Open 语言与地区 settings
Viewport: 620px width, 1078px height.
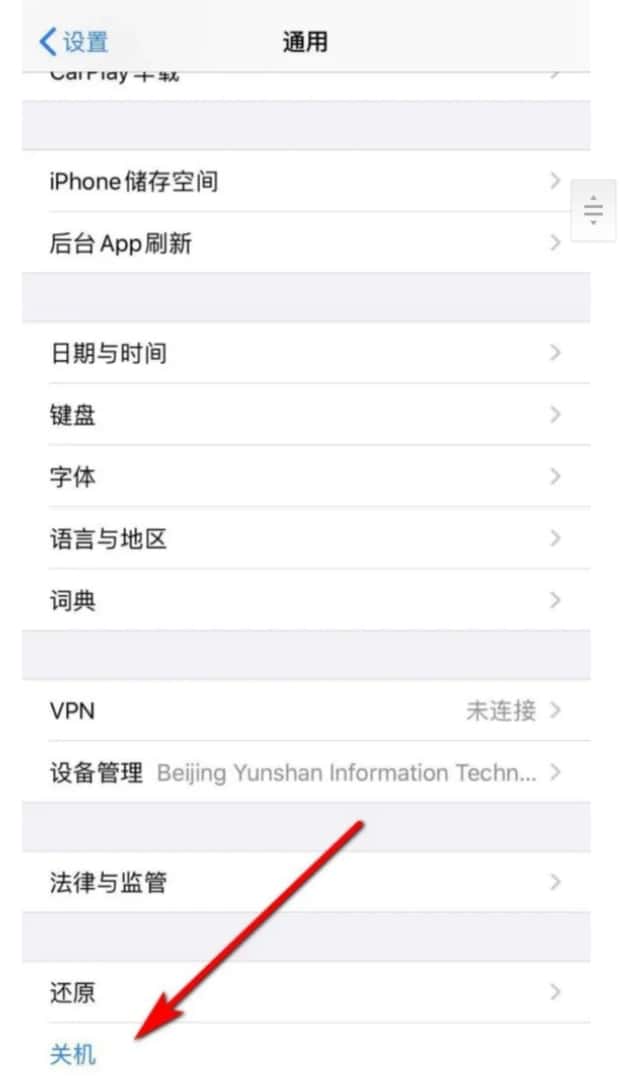300,539
